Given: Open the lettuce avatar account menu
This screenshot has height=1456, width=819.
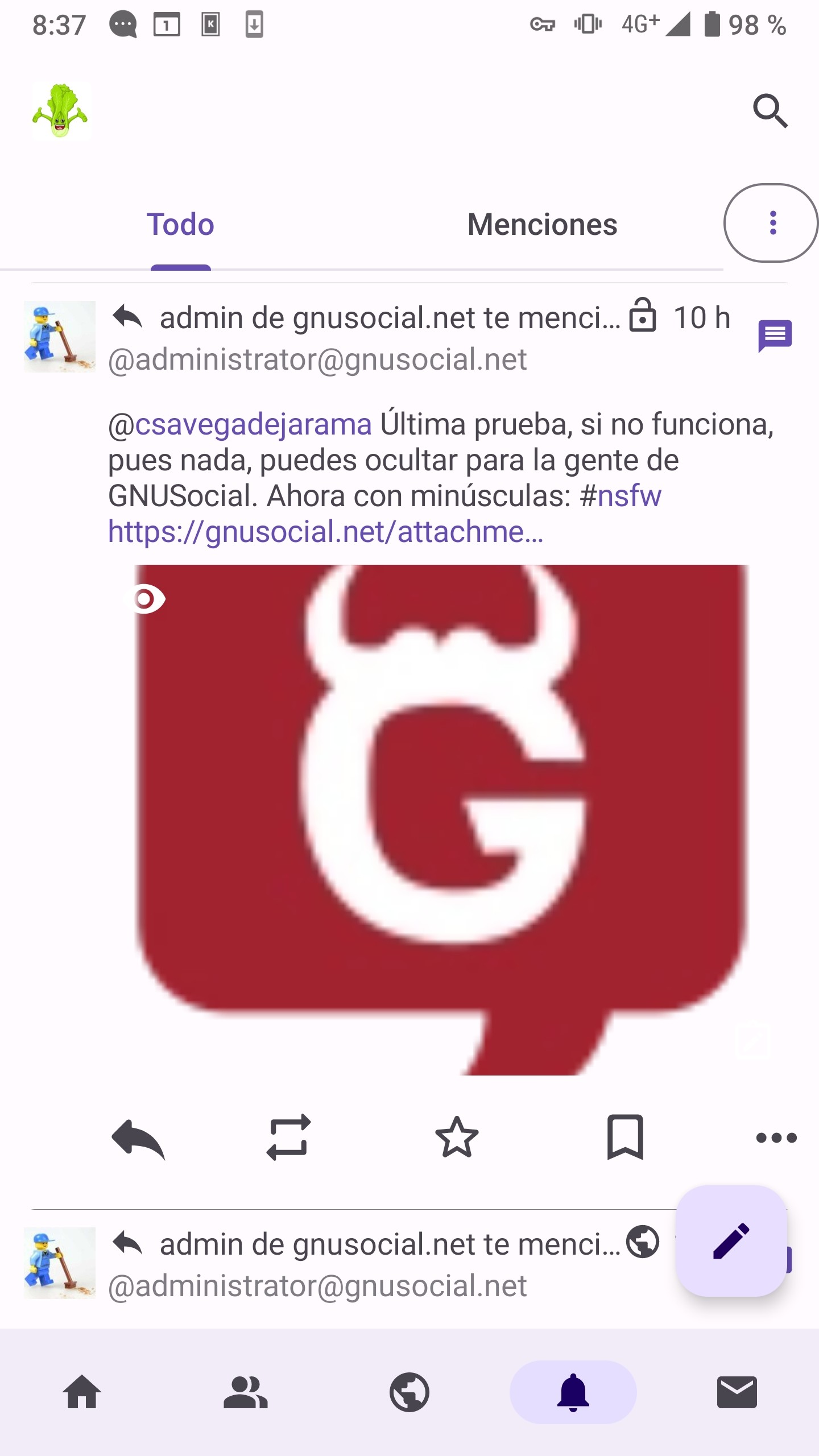Looking at the screenshot, I should (x=61, y=111).
